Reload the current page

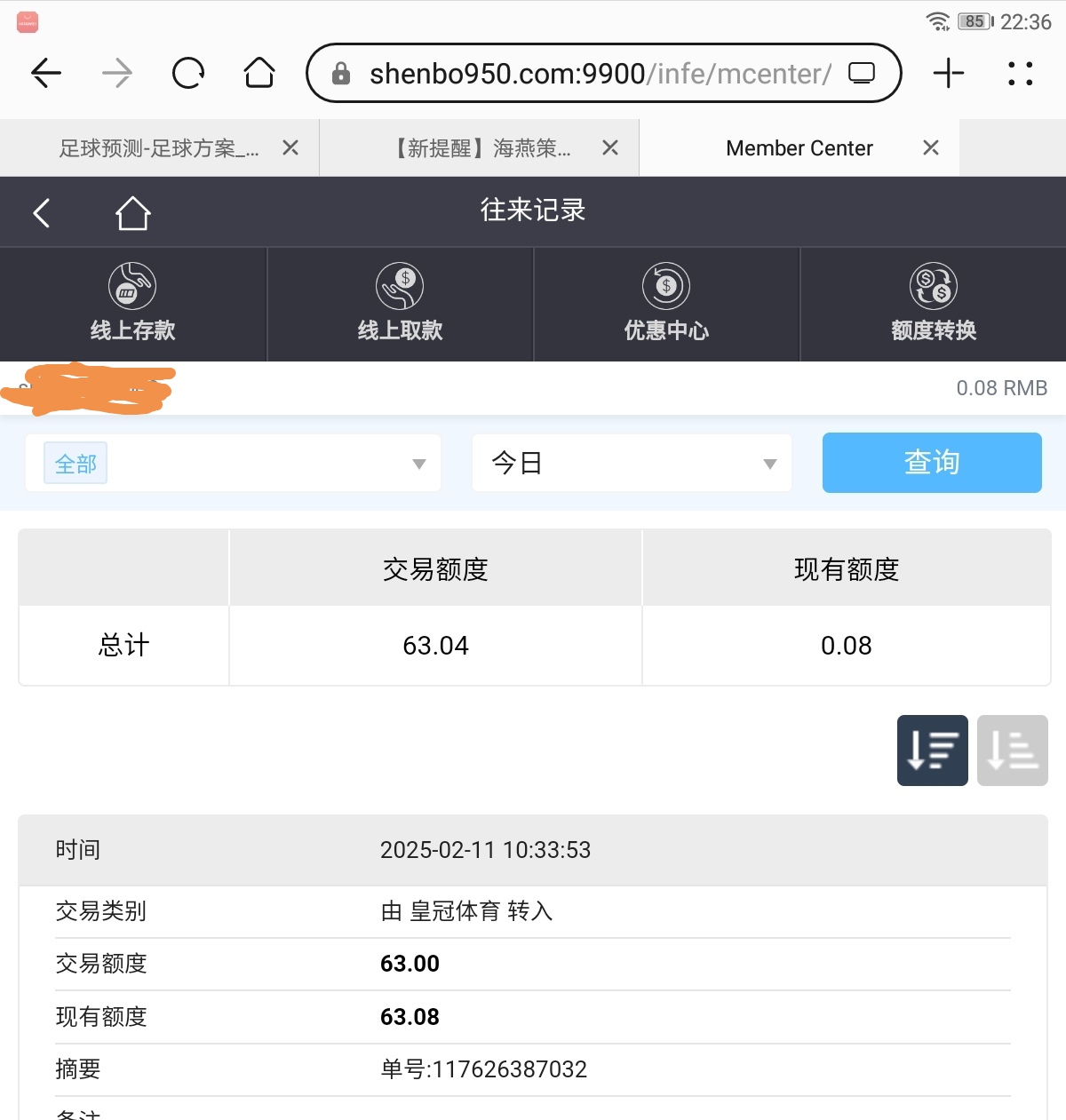point(188,73)
